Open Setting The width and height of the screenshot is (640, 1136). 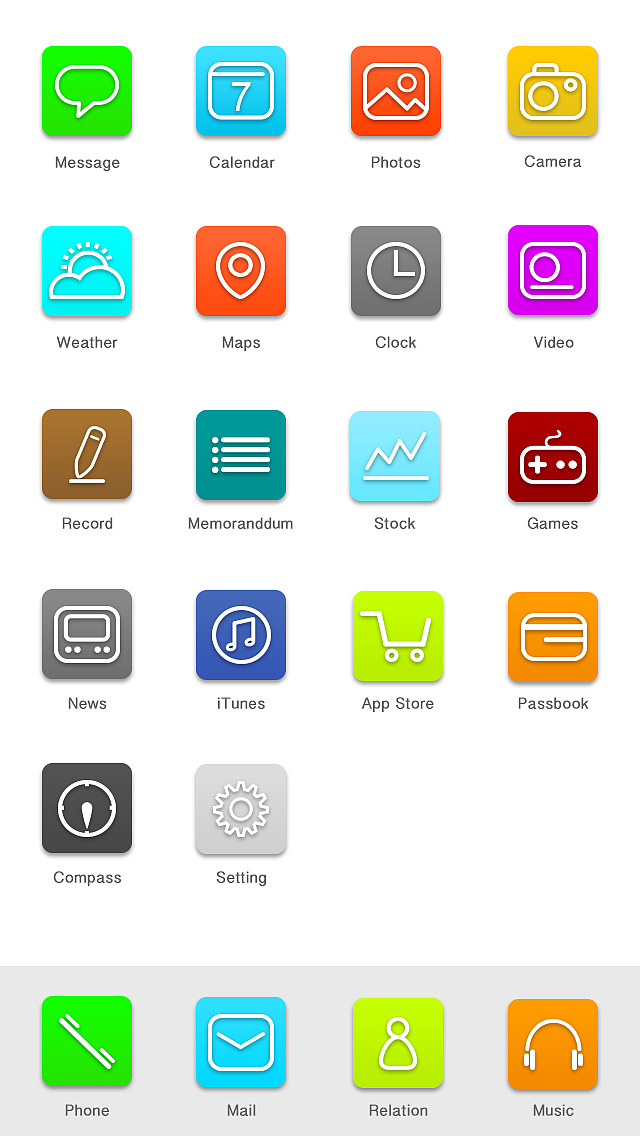pos(241,809)
